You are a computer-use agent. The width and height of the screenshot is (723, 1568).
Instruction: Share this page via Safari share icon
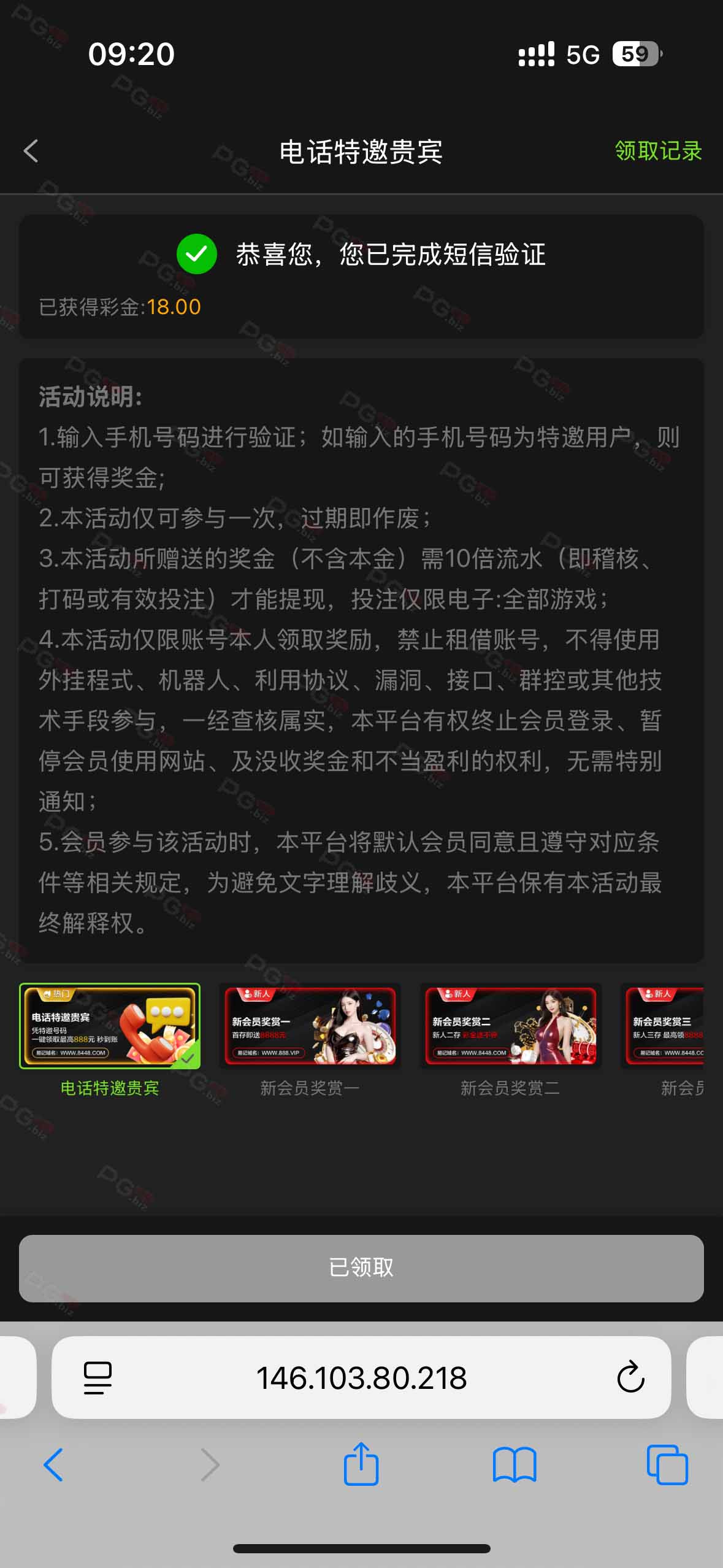[x=361, y=1463]
